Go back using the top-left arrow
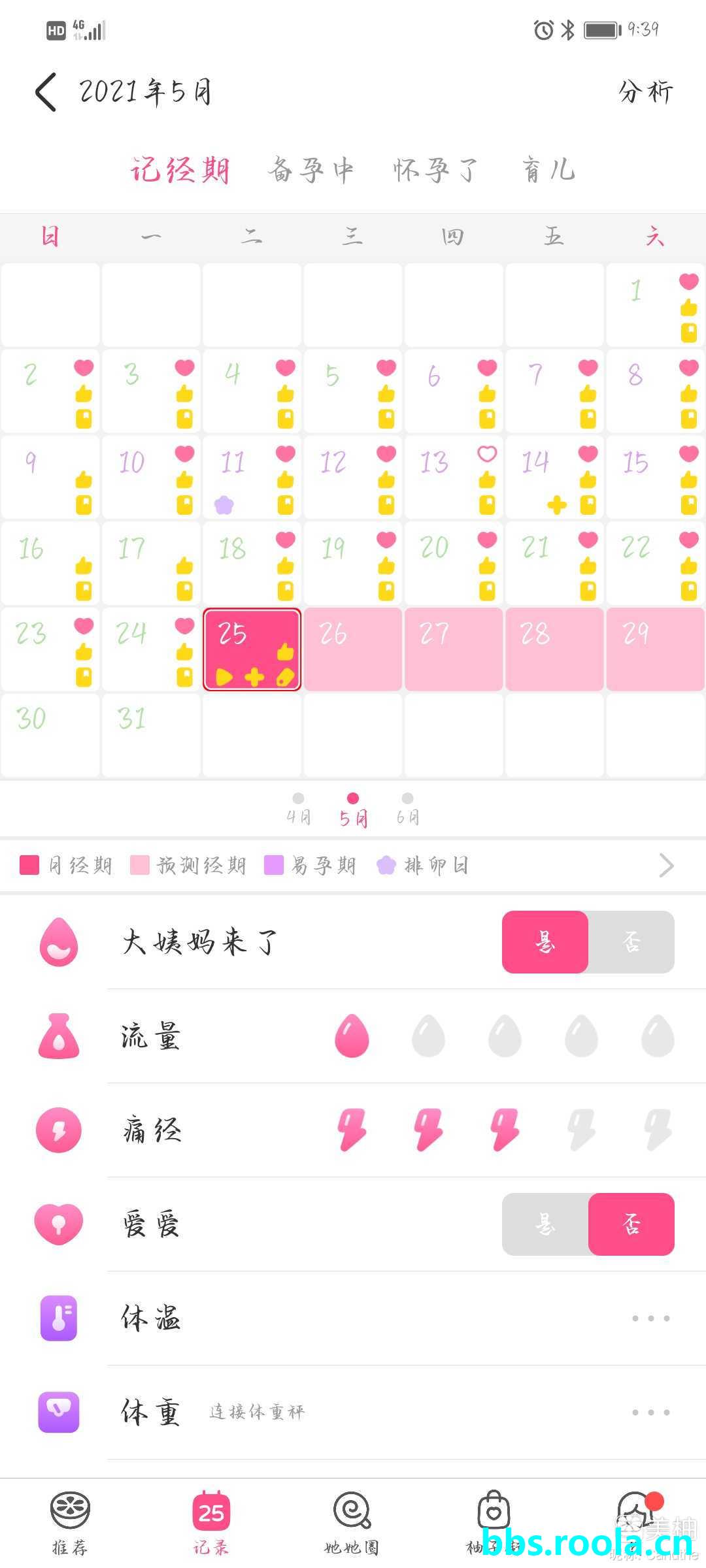706x1568 pixels. pyautogui.click(x=46, y=91)
